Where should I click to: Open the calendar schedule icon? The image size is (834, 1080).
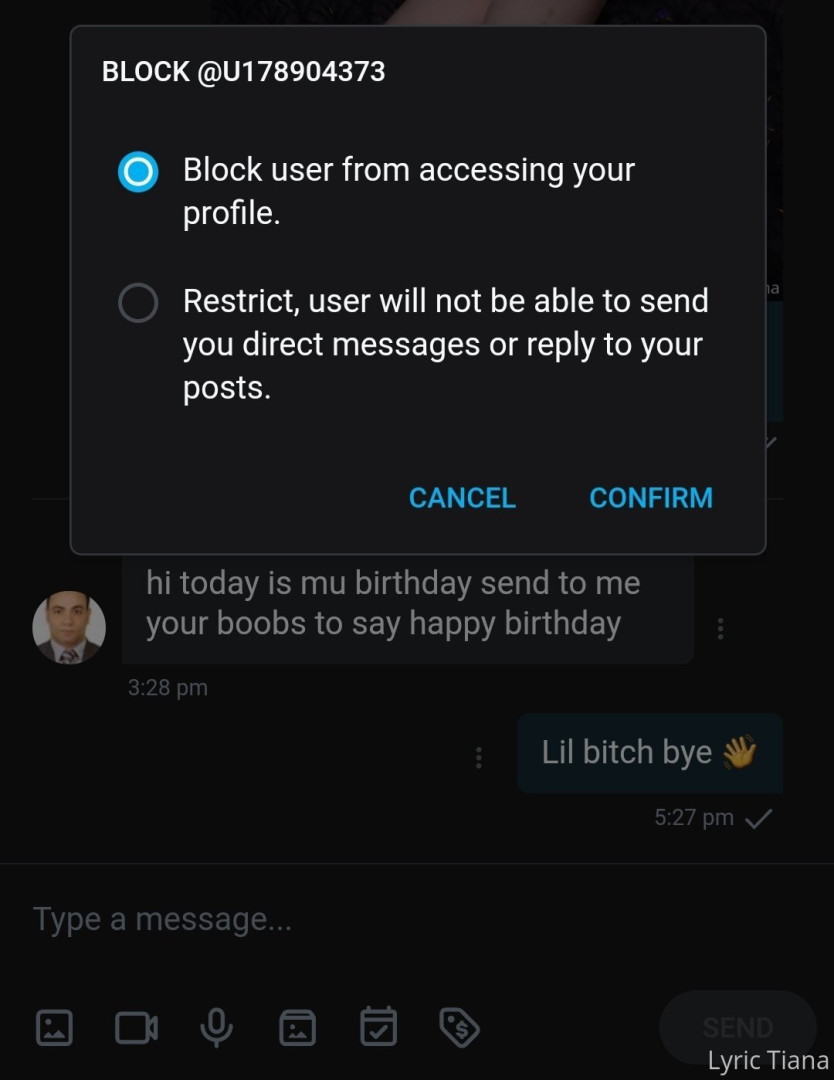[x=378, y=1027]
